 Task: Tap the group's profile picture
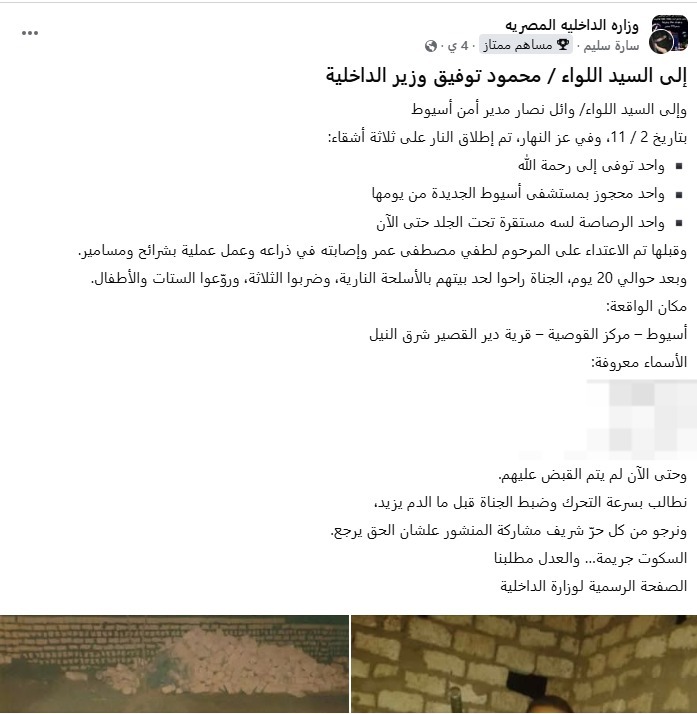(x=667, y=34)
